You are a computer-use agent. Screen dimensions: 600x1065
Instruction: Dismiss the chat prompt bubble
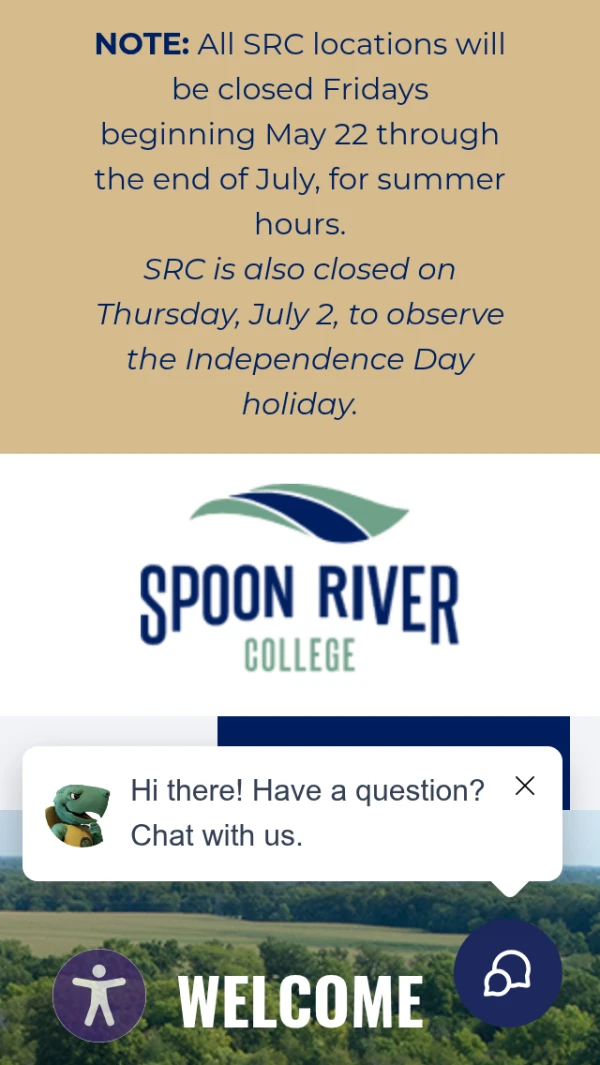click(525, 786)
